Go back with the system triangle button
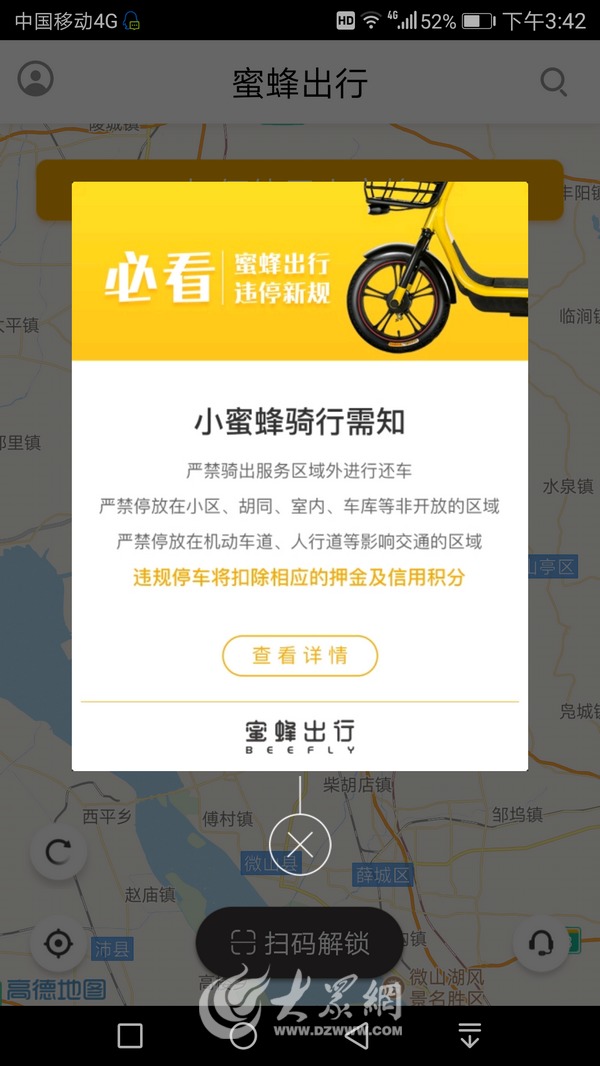Screen dimensions: 600x1066 click(357, 1036)
